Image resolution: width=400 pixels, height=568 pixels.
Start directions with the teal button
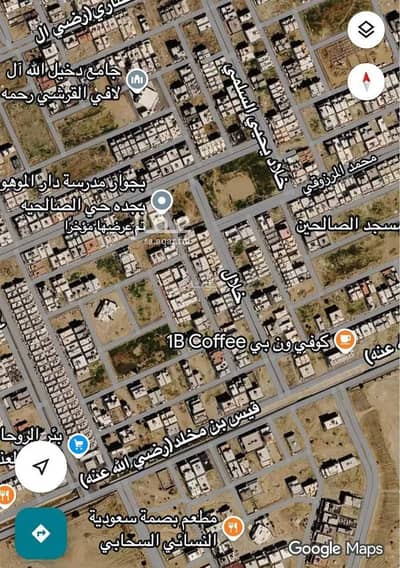(41, 533)
